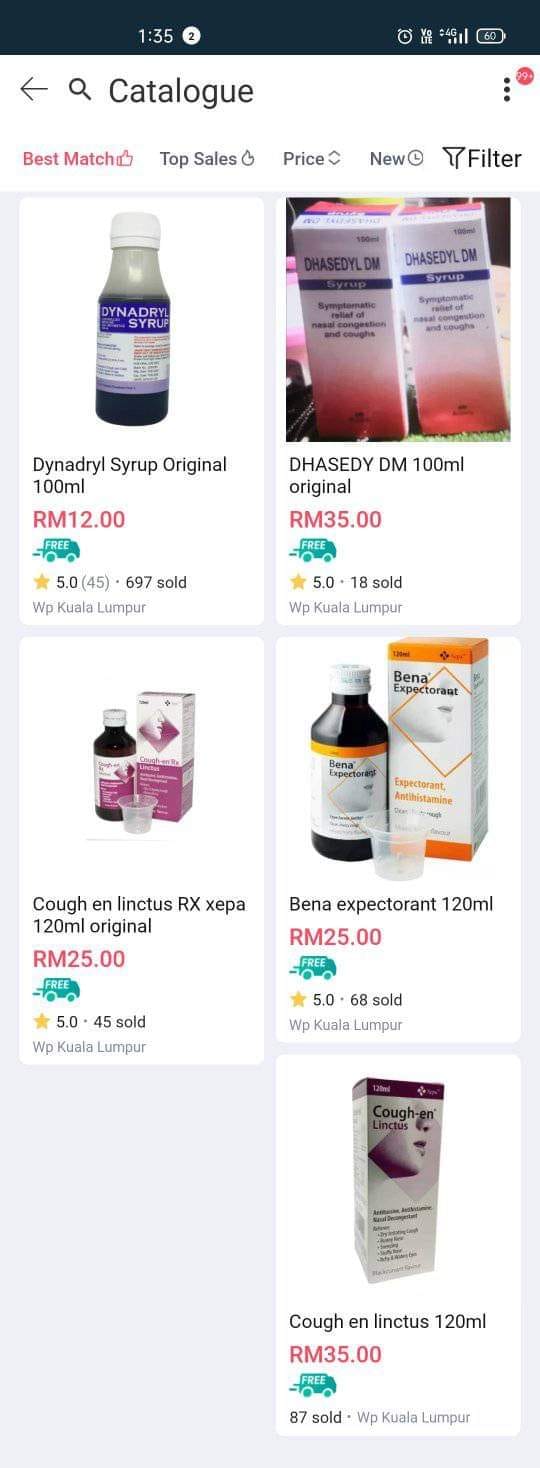Open the three-dot overflow menu
The image size is (540, 1468).
coord(507,90)
